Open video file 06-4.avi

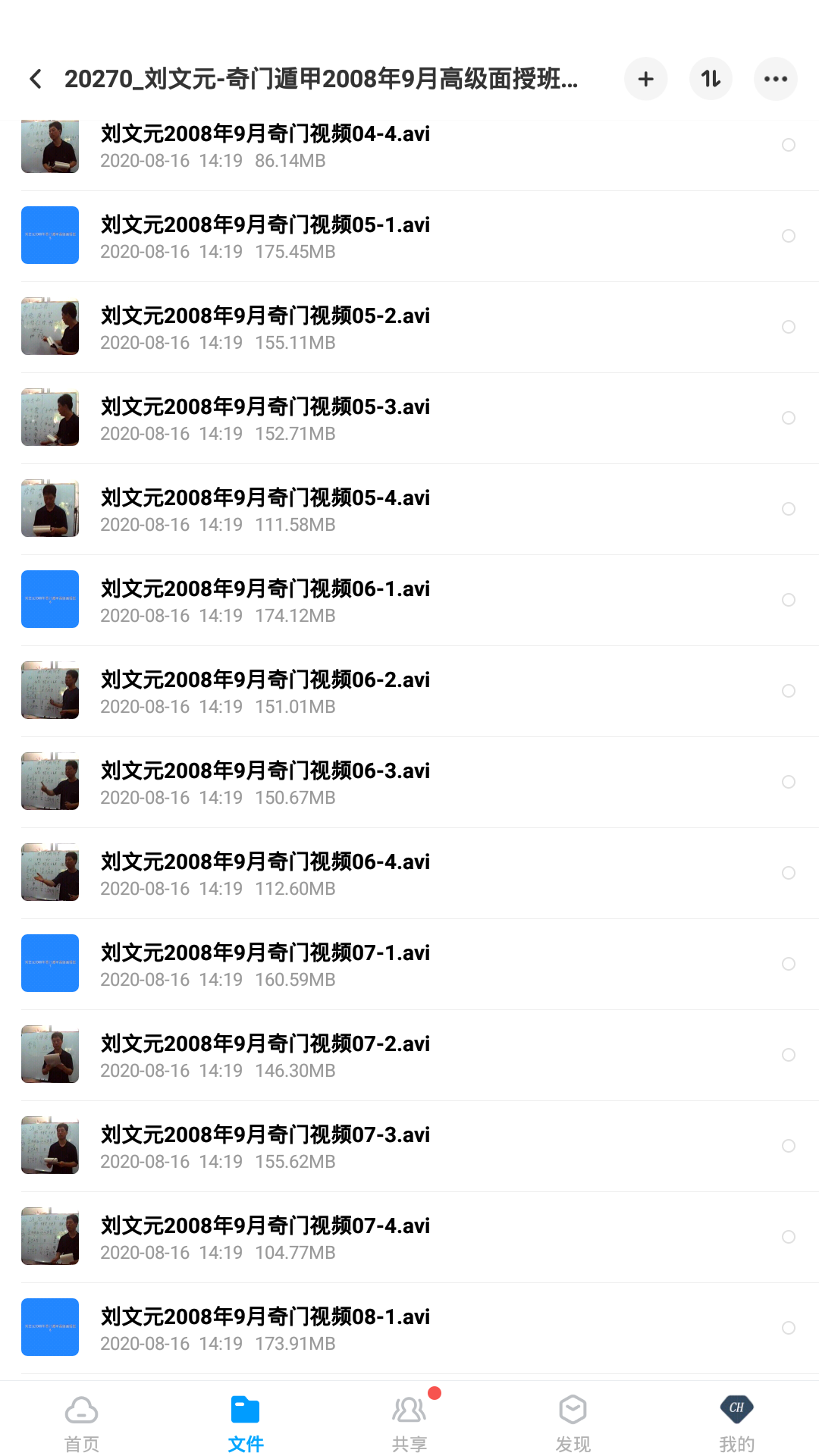tap(265, 873)
